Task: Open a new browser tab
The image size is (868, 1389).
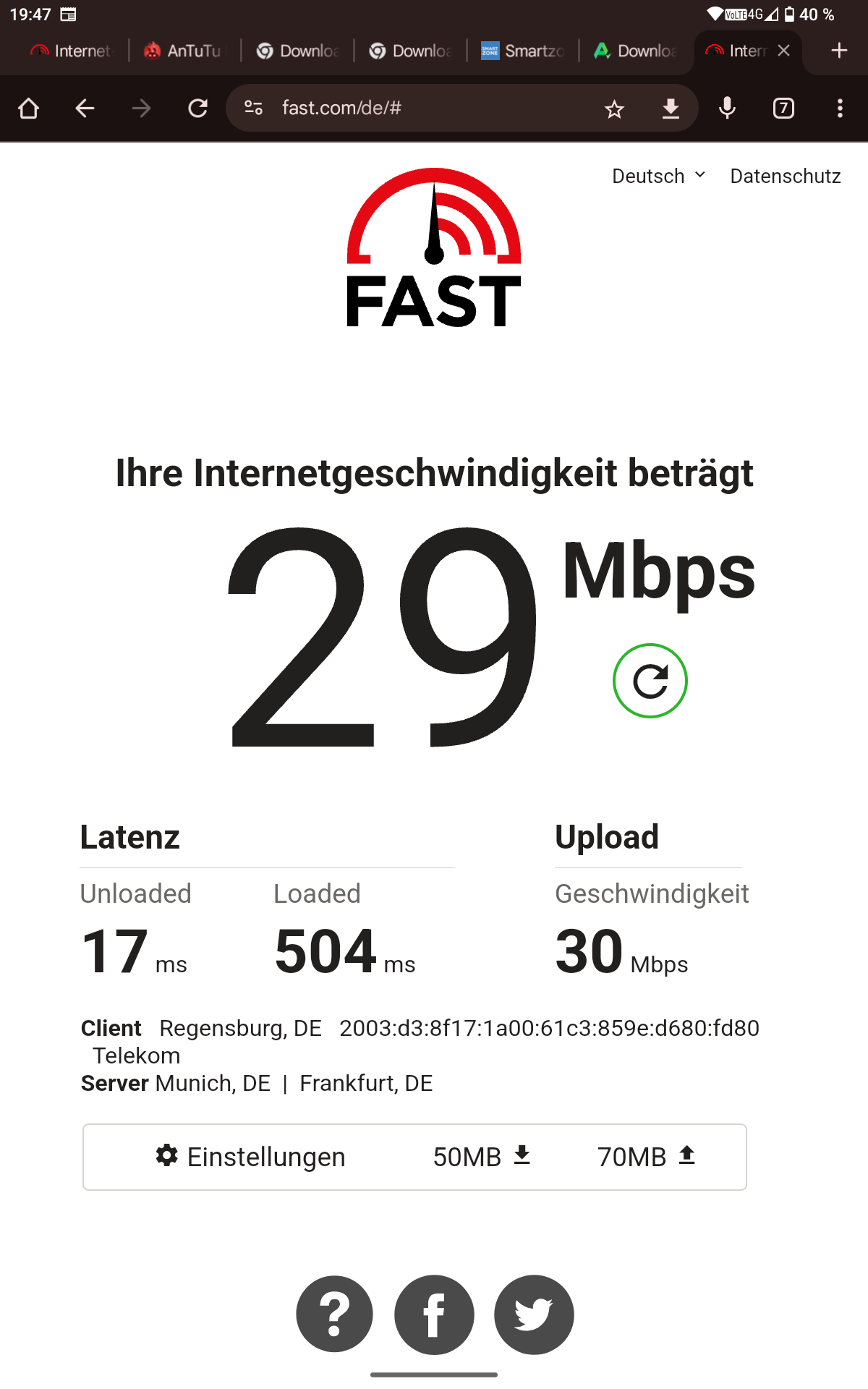Action: coord(839,51)
